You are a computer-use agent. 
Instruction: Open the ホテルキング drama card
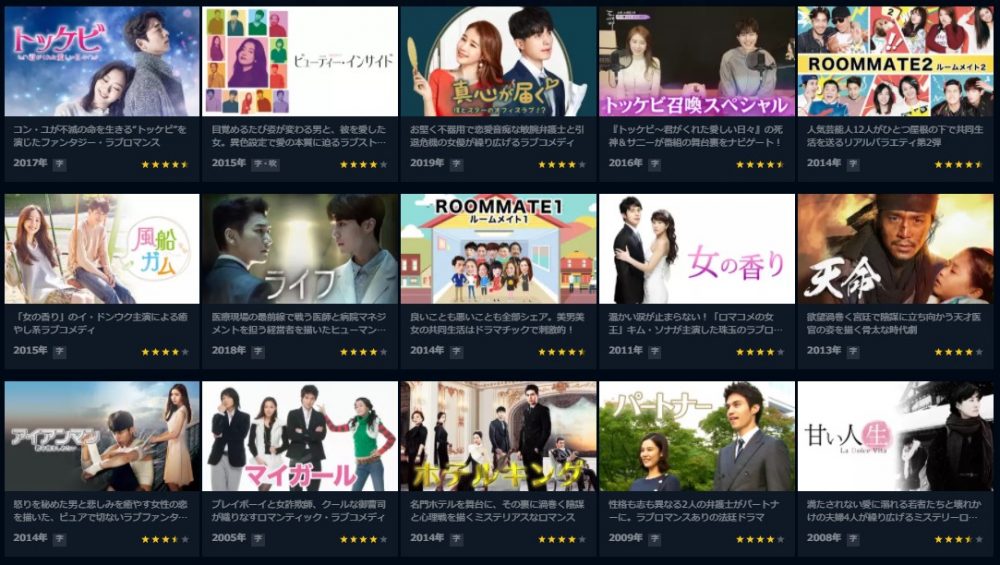tap(498, 436)
